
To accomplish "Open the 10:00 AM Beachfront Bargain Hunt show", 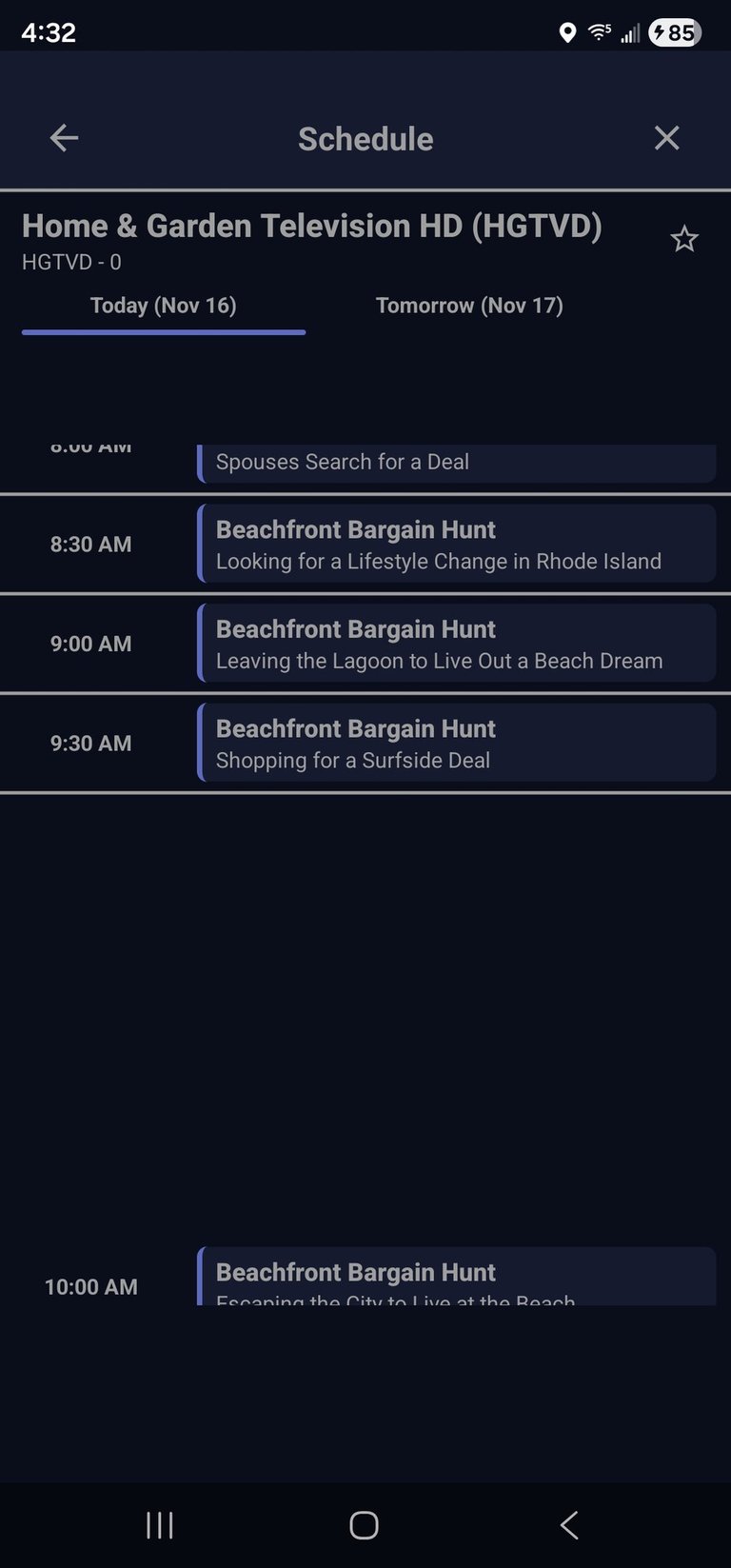I will pyautogui.click(x=457, y=1277).
